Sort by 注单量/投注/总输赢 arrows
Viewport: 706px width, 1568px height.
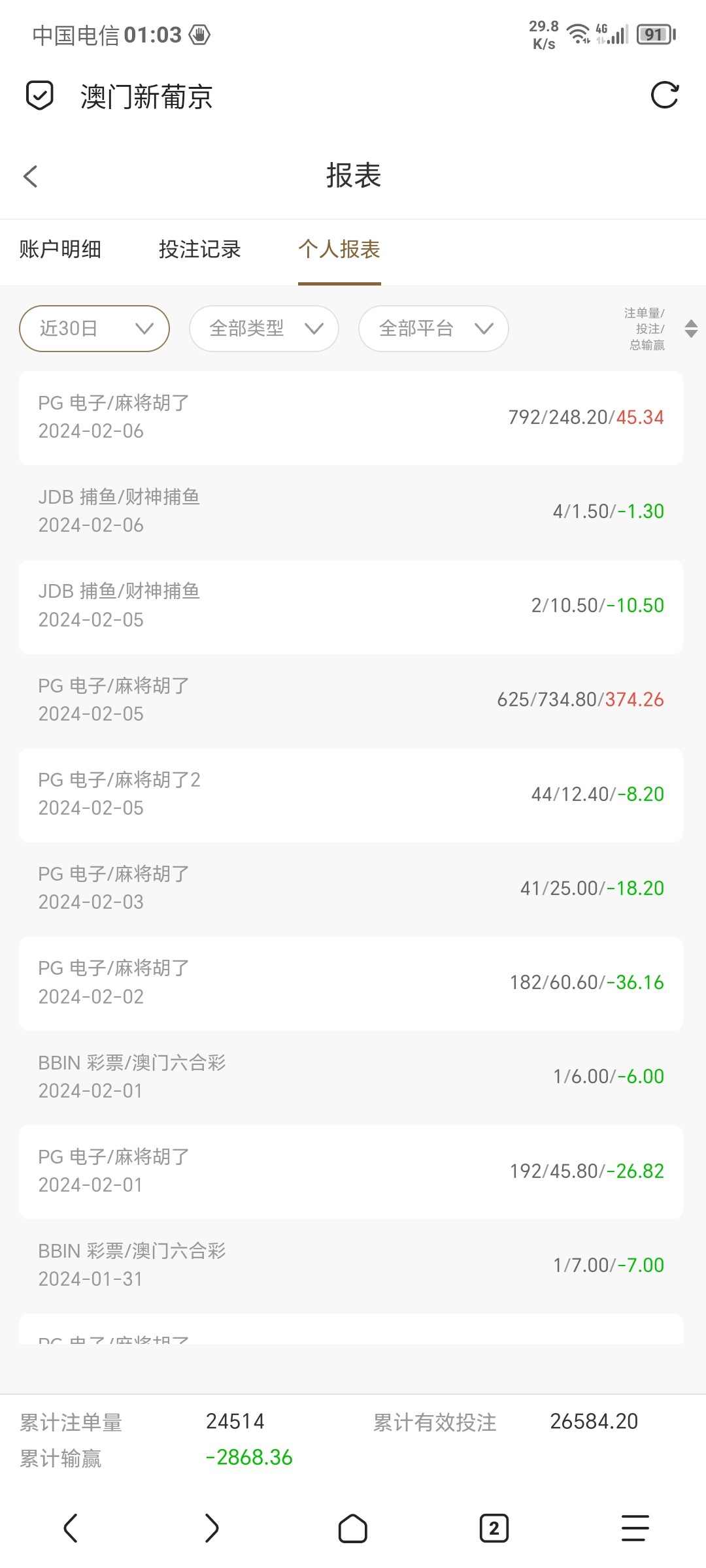(x=690, y=329)
